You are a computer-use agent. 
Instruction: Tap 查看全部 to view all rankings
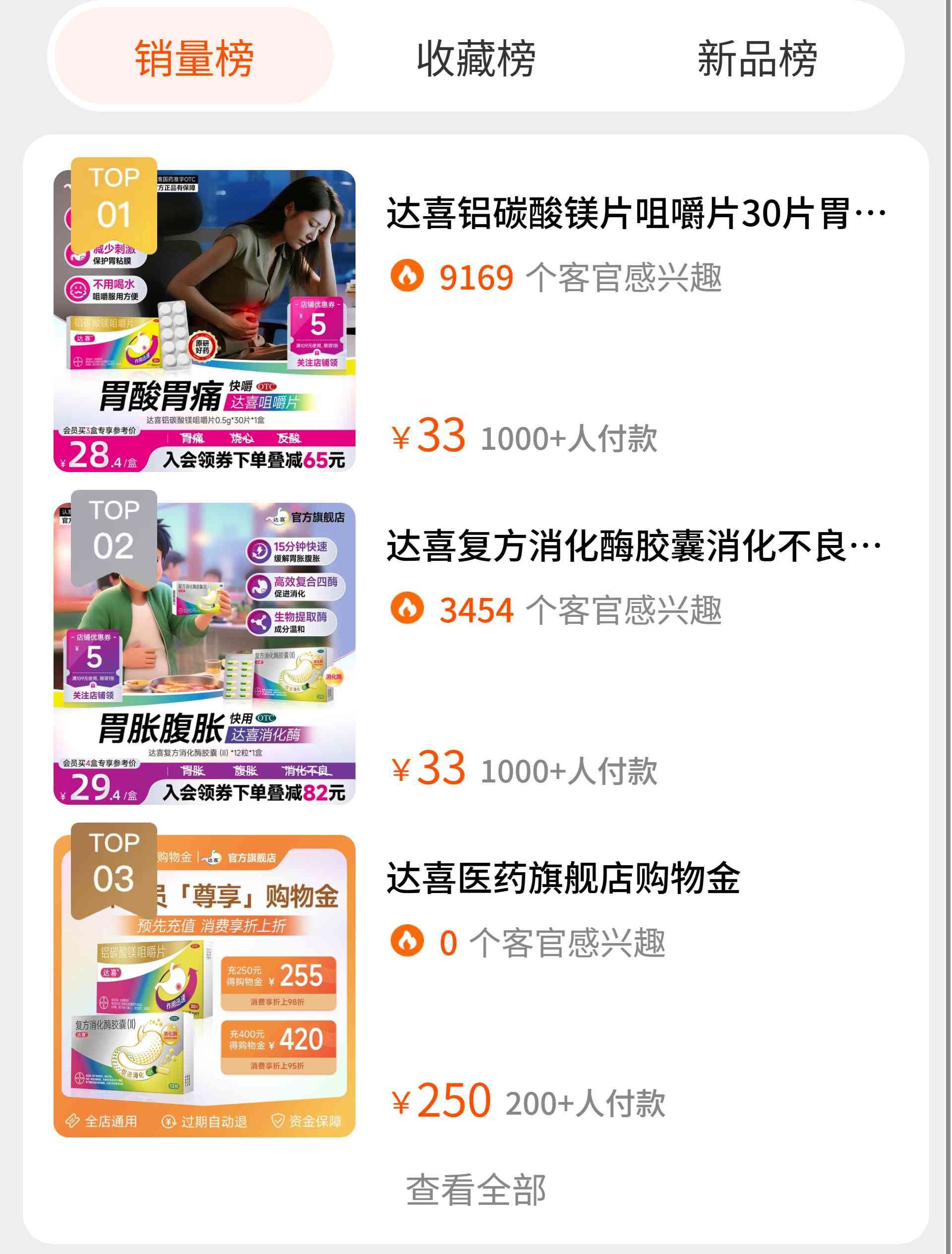tap(475, 1190)
